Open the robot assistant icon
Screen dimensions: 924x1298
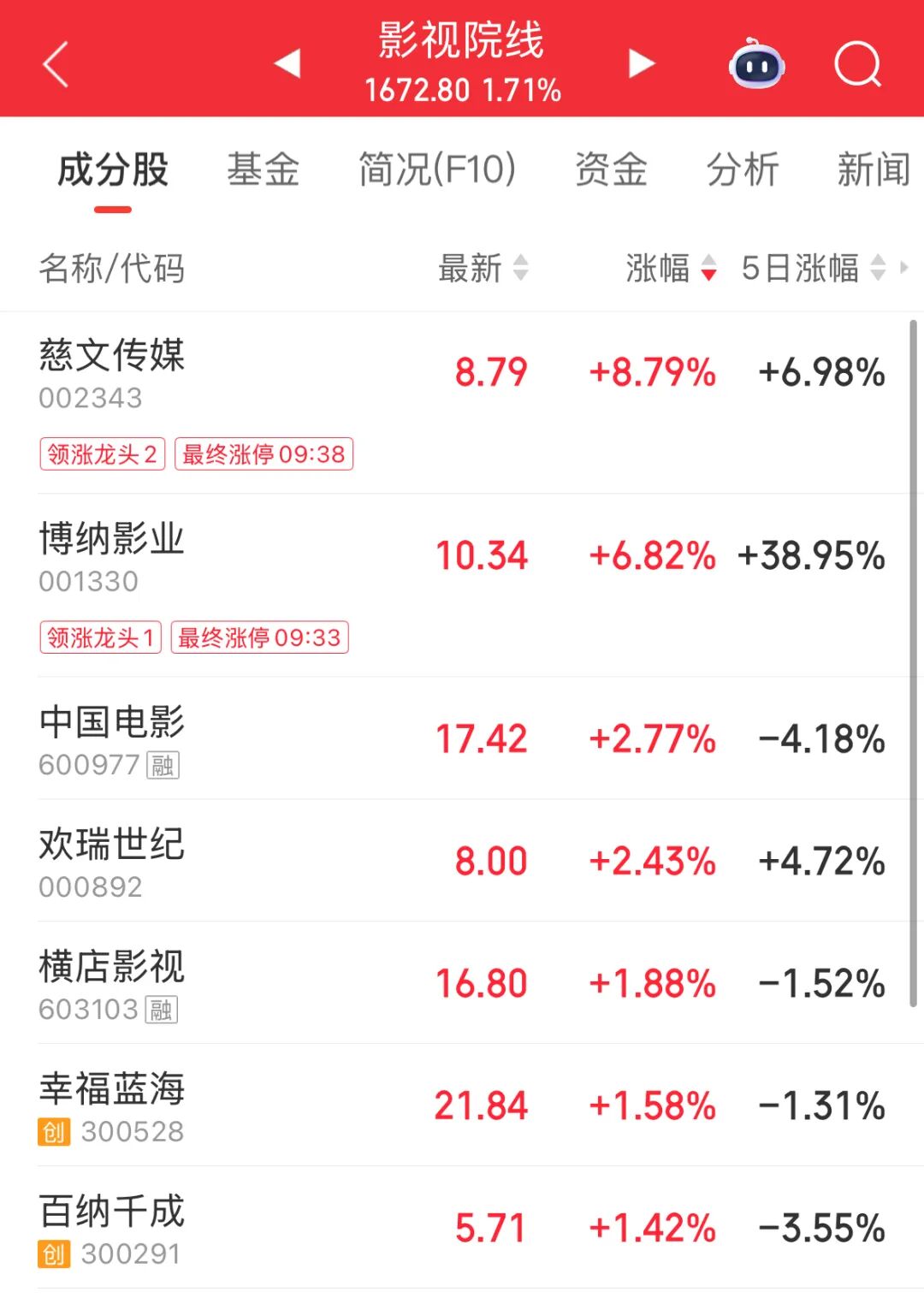(756, 64)
